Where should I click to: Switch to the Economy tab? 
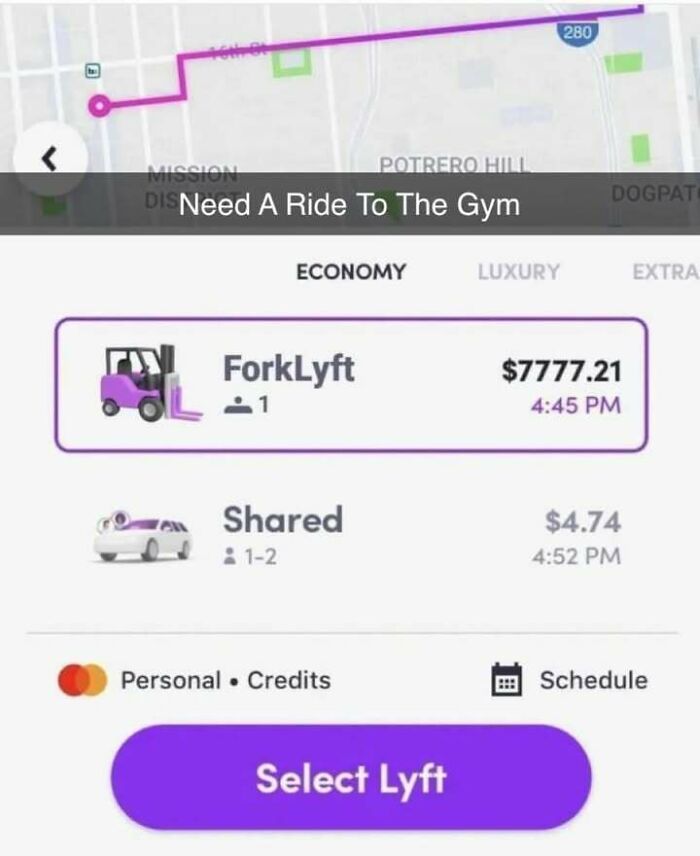click(351, 271)
